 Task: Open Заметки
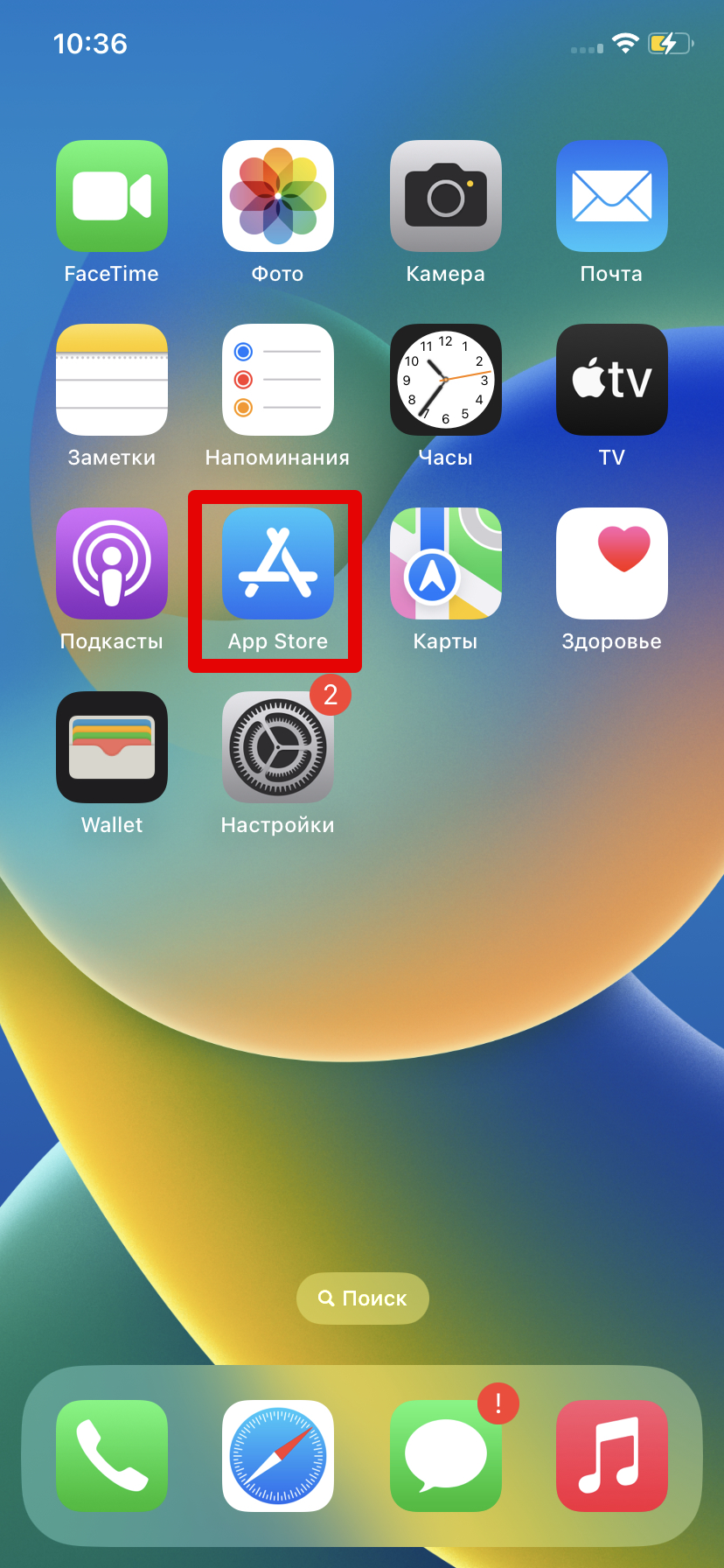click(x=111, y=380)
